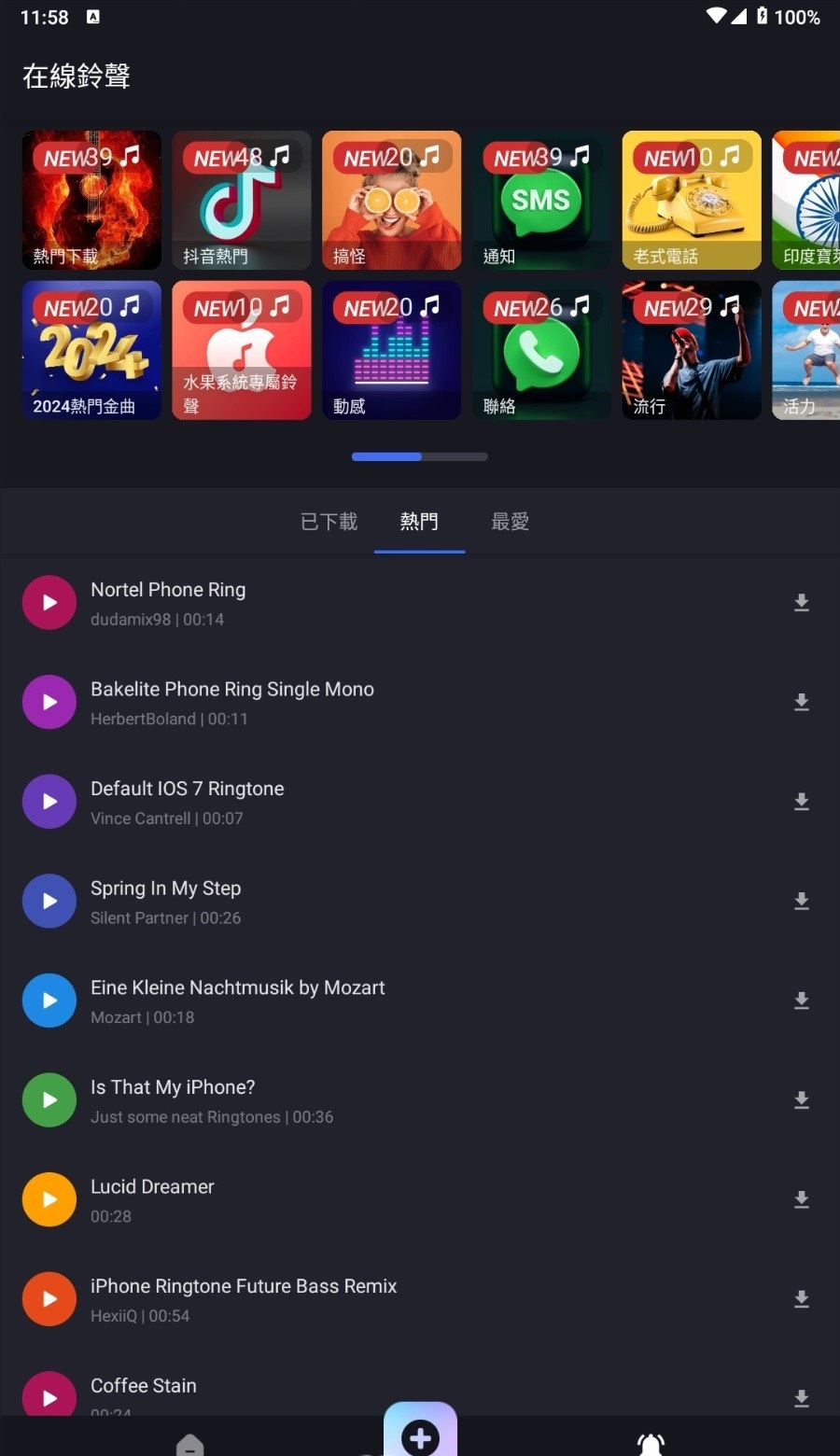The height and width of the screenshot is (1456, 840).
Task: Download the Spring In My Step ringtone
Action: coord(801,902)
